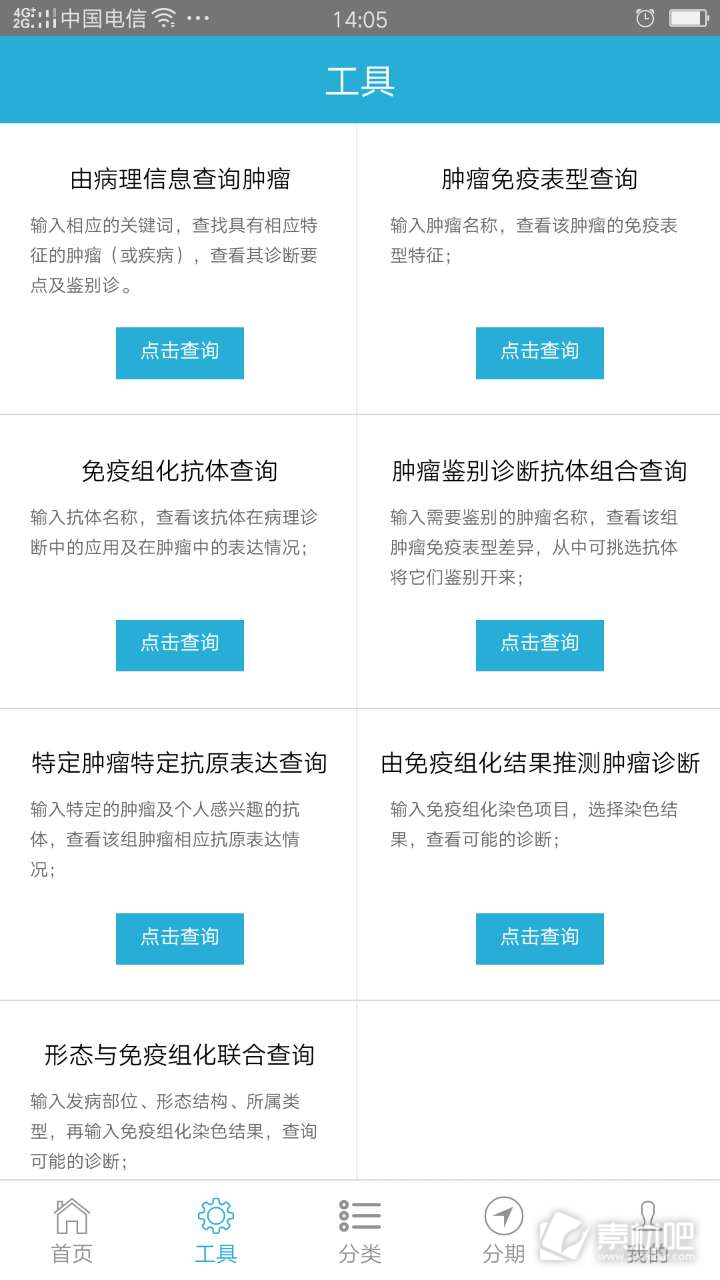Tap 点击查询 under 特定肿瘤特定抗原表达查询
Screen dimensions: 720x1280
(180, 938)
